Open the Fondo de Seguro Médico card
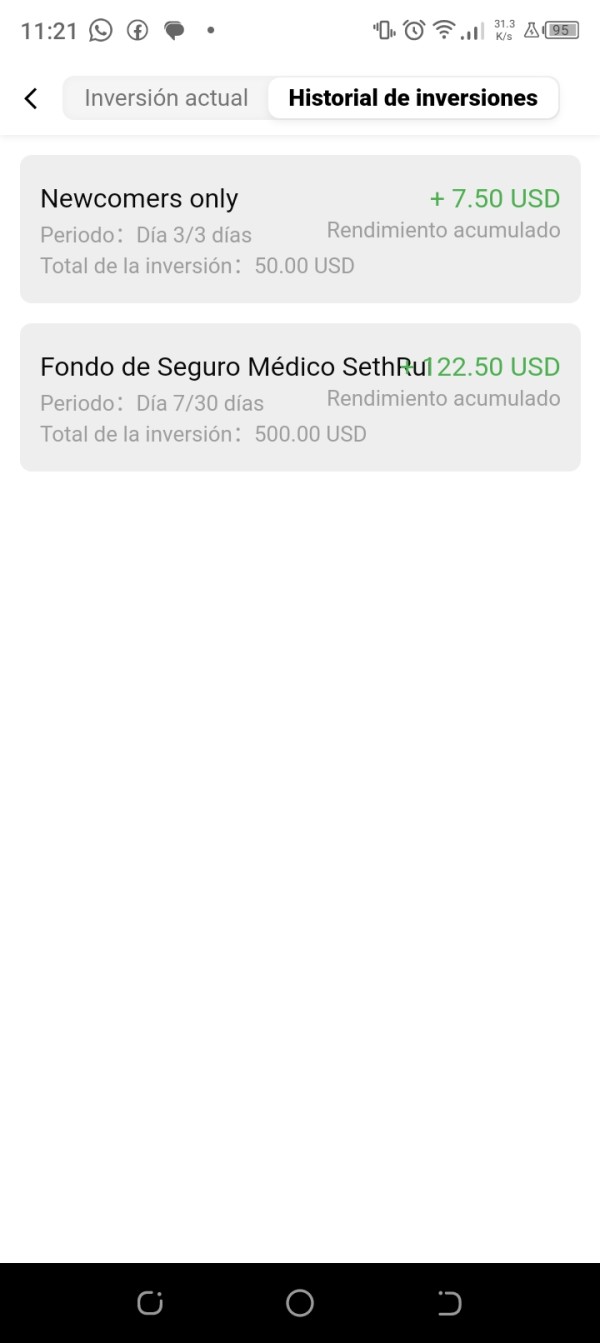Screen dimensions: 600x1343 300,397
